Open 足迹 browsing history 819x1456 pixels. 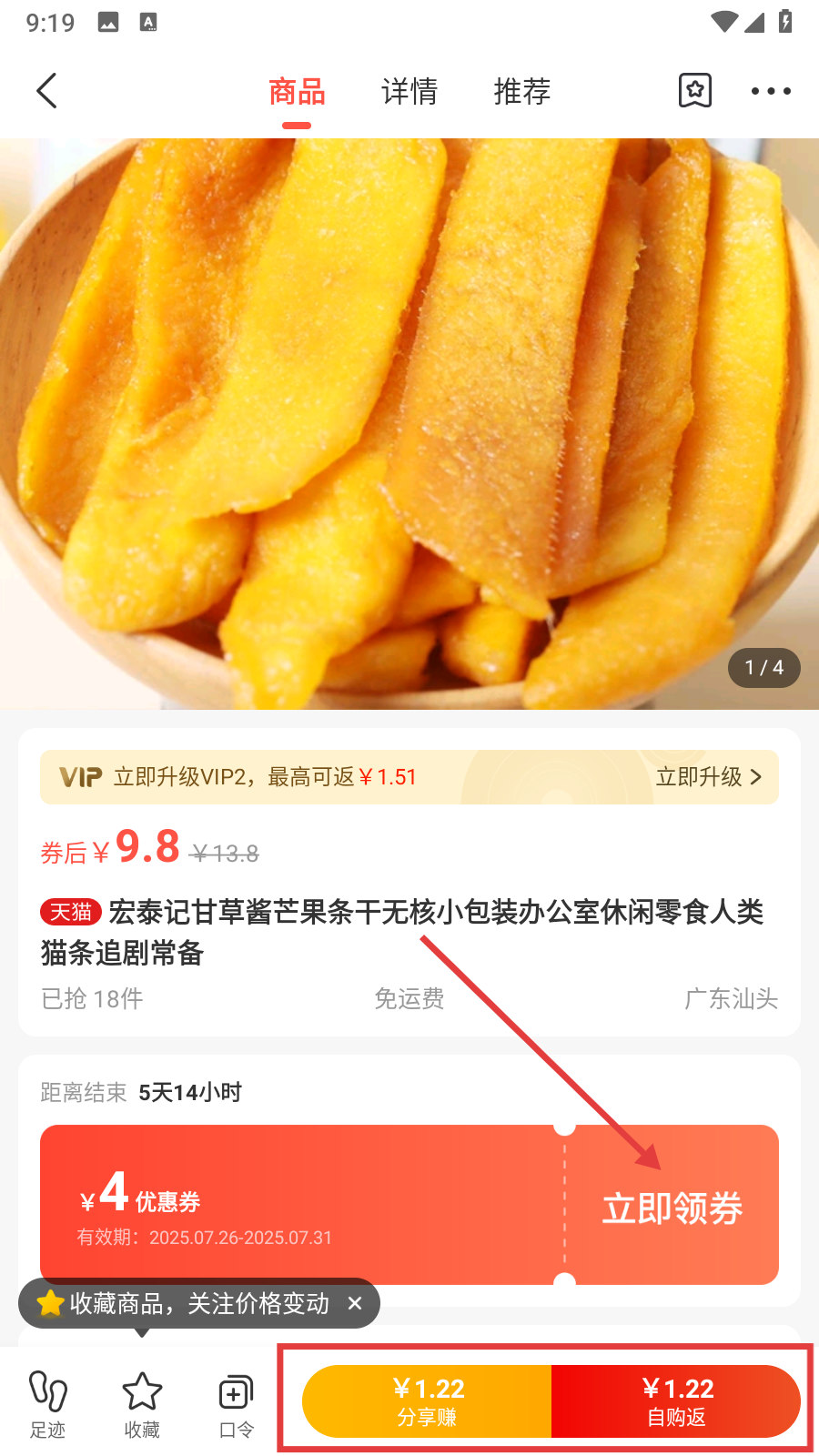(x=47, y=1403)
